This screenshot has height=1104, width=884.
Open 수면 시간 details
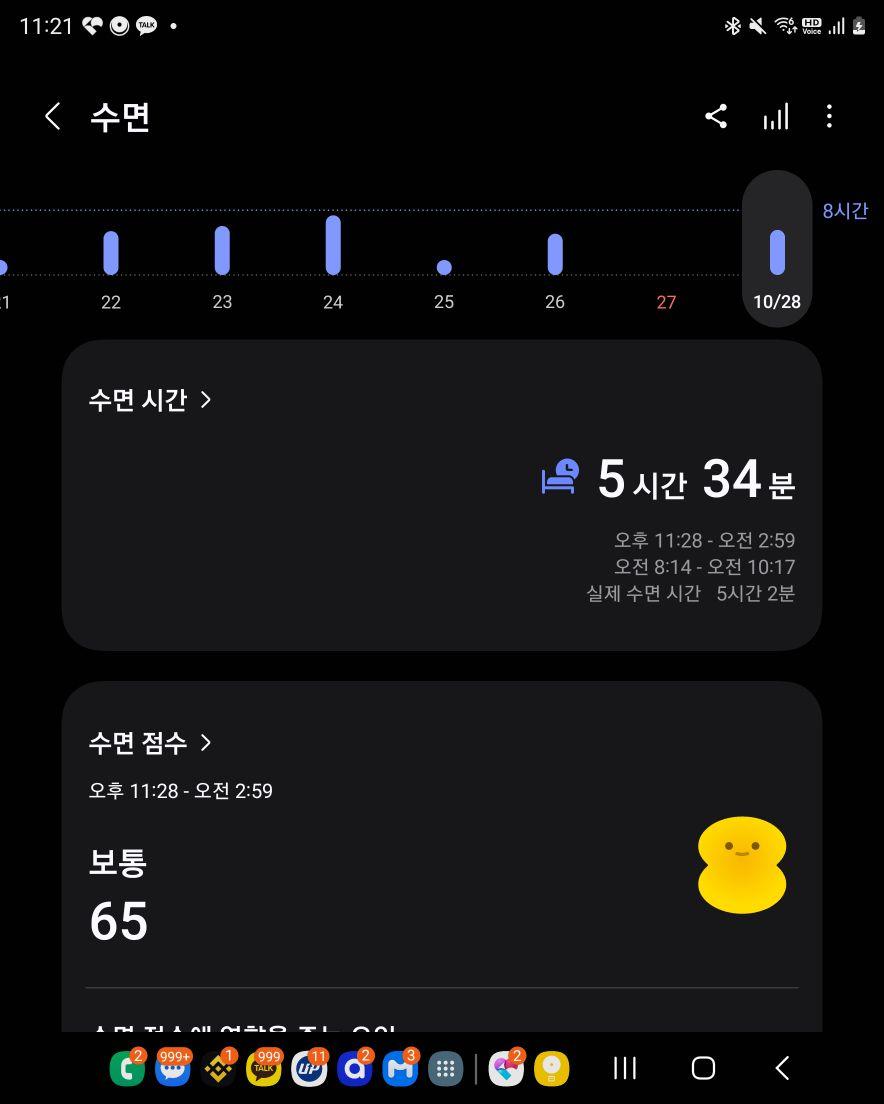150,400
